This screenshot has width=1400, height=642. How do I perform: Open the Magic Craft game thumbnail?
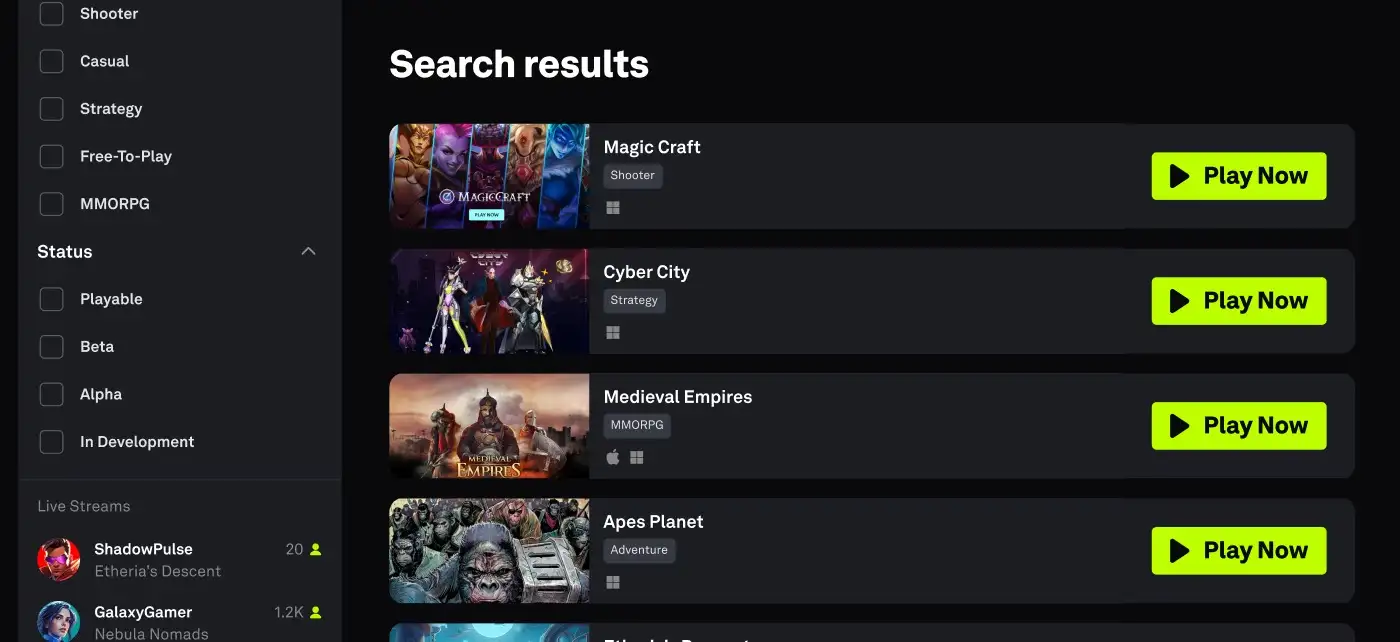click(x=489, y=176)
